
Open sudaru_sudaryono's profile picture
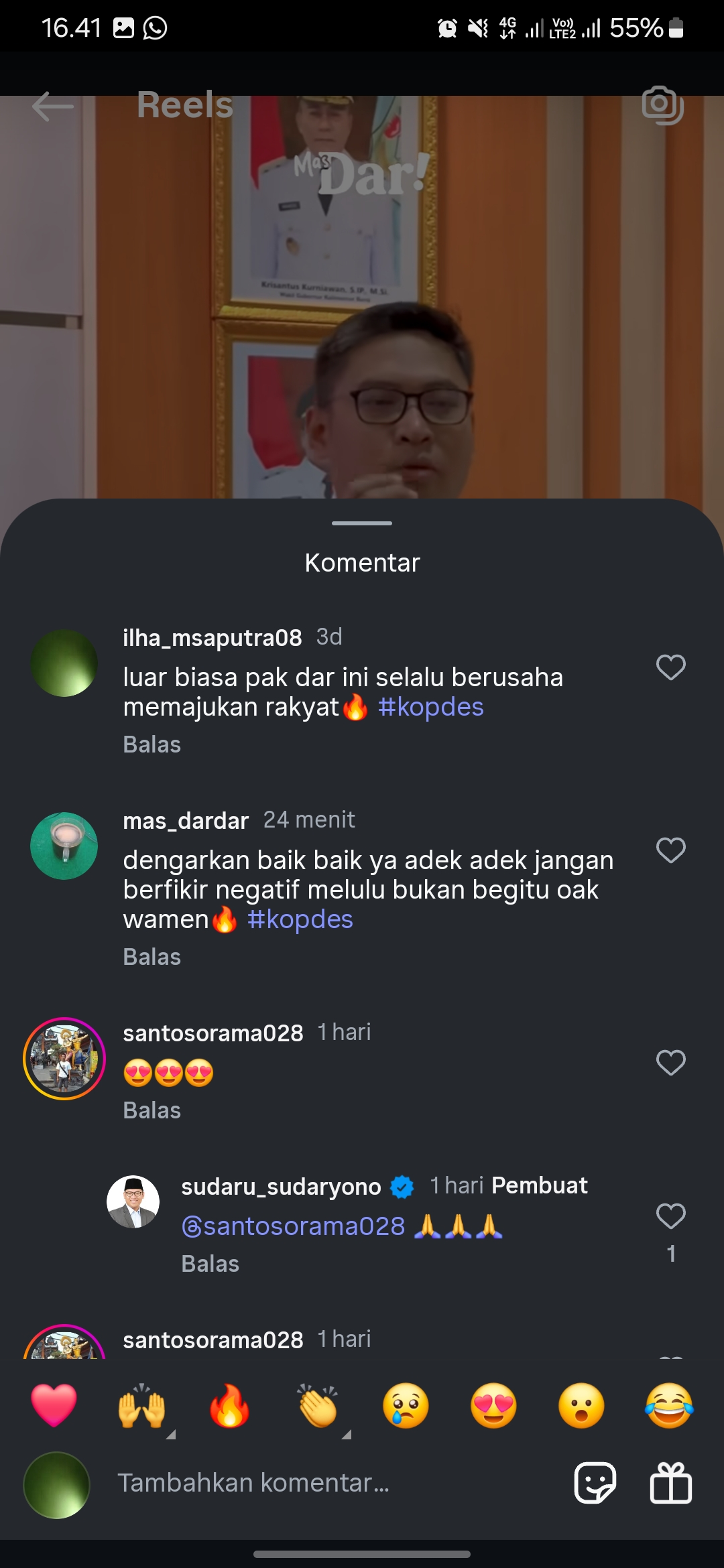point(133,1201)
